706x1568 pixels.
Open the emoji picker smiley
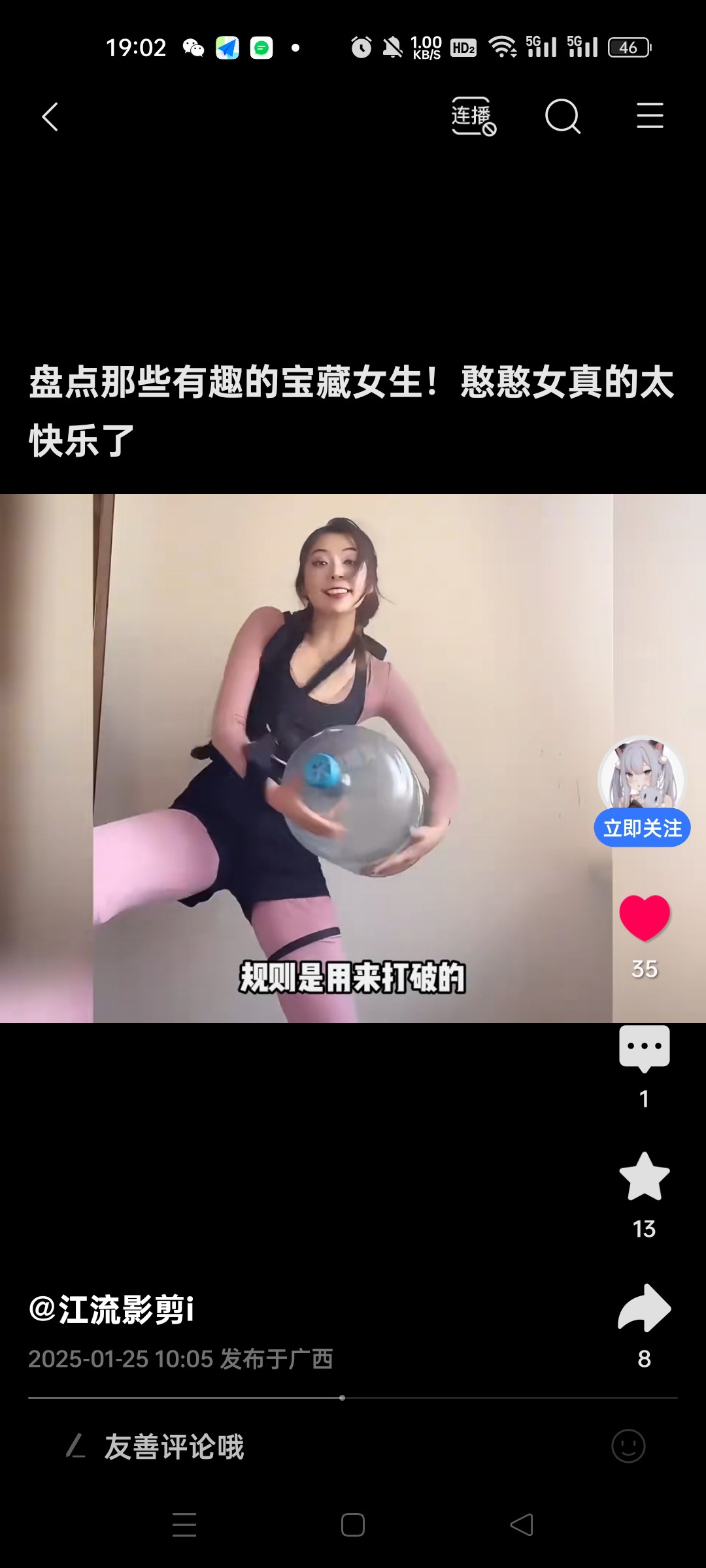[628, 1446]
